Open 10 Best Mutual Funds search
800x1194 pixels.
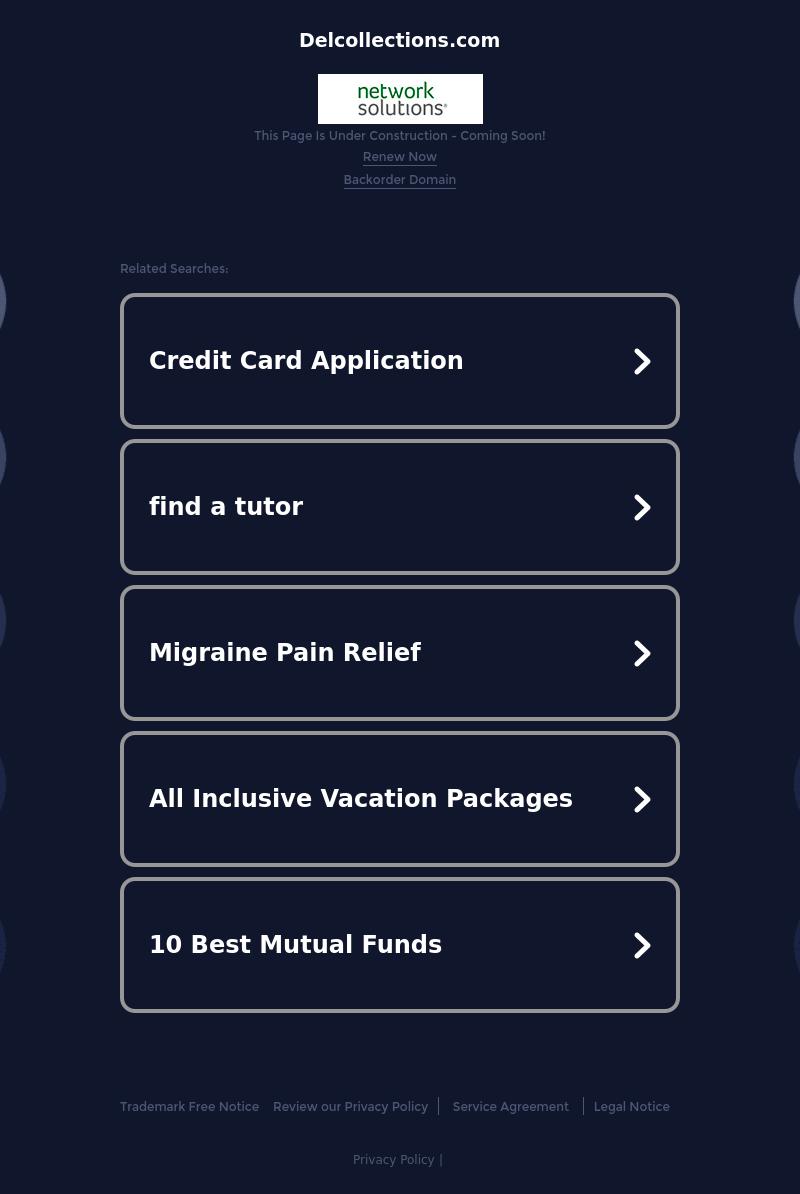coord(399,945)
